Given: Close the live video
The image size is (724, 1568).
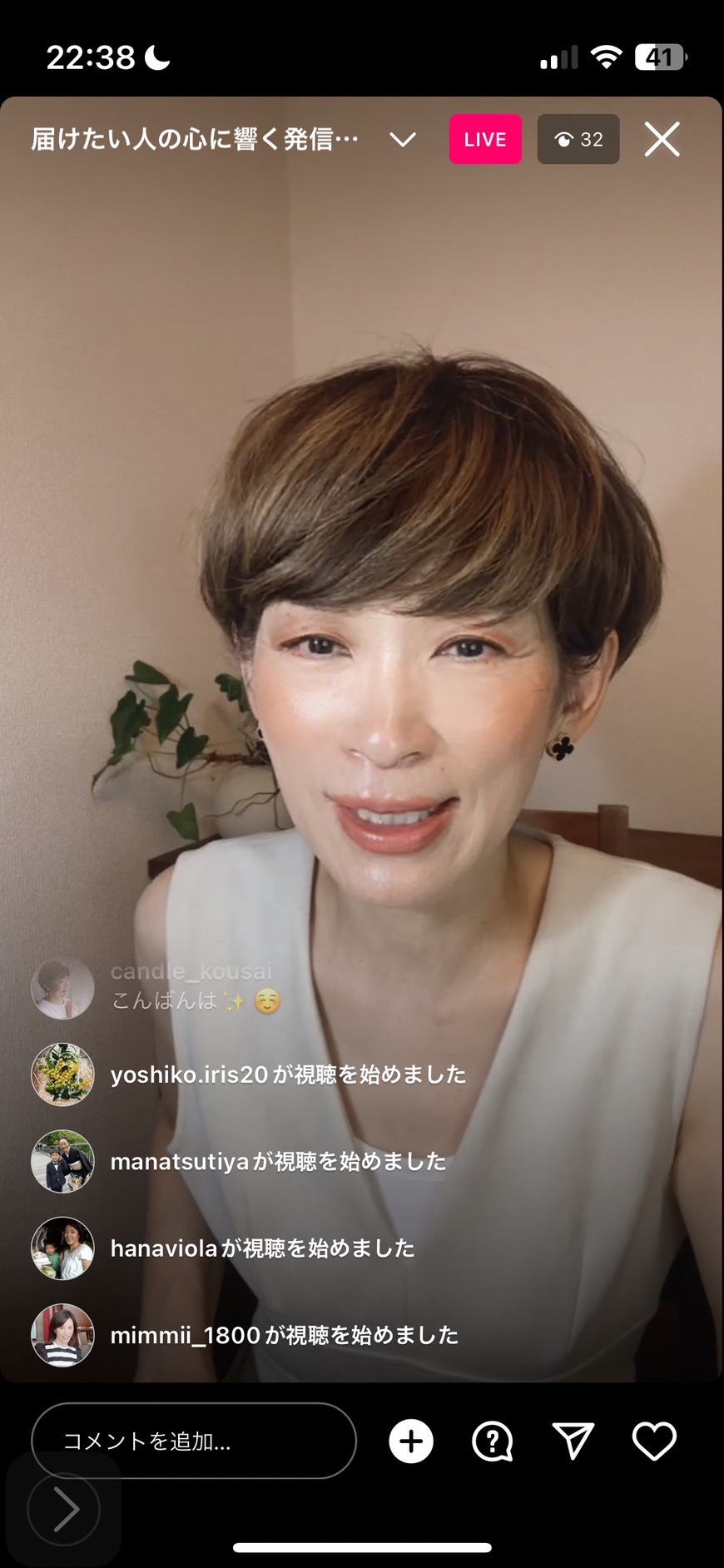Looking at the screenshot, I should point(662,139).
